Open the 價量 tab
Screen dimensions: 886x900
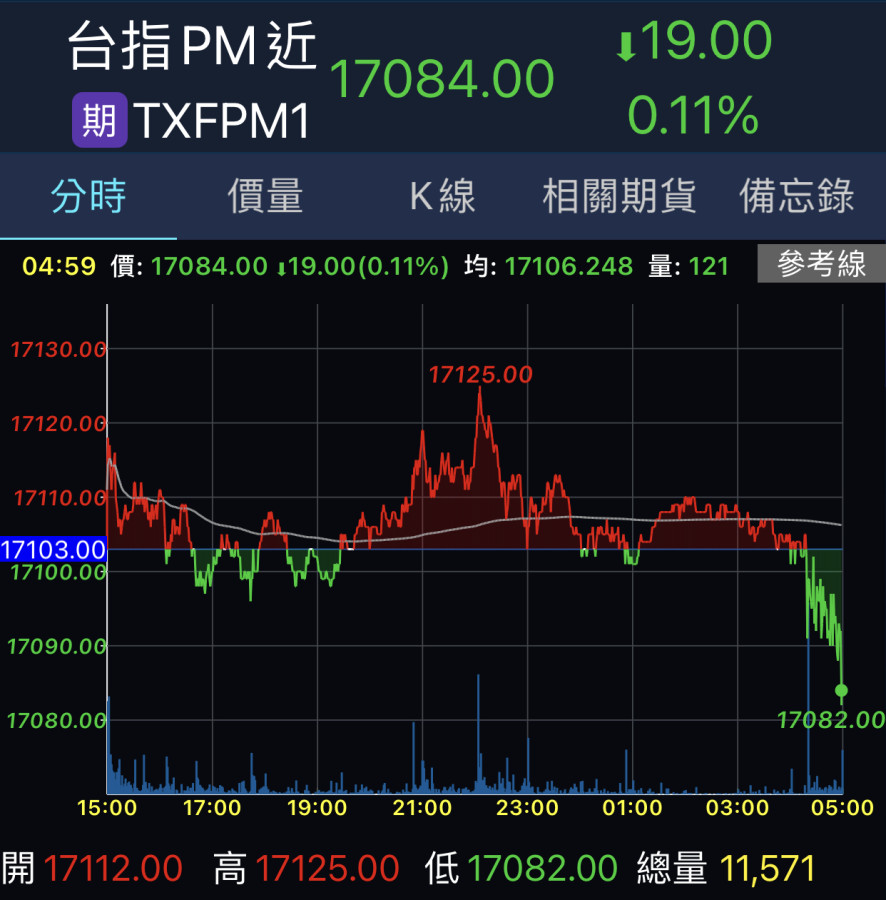pyautogui.click(x=265, y=196)
